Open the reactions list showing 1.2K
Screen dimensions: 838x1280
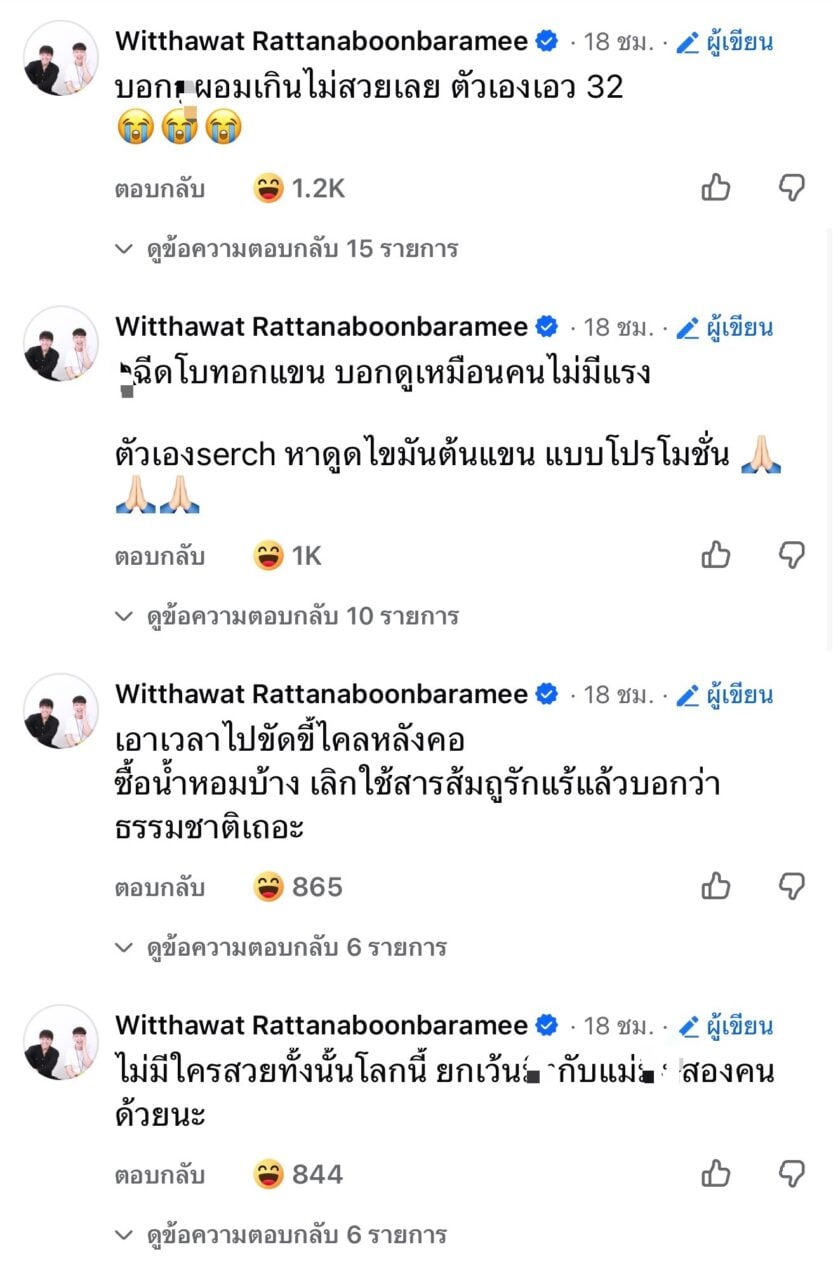tap(299, 188)
